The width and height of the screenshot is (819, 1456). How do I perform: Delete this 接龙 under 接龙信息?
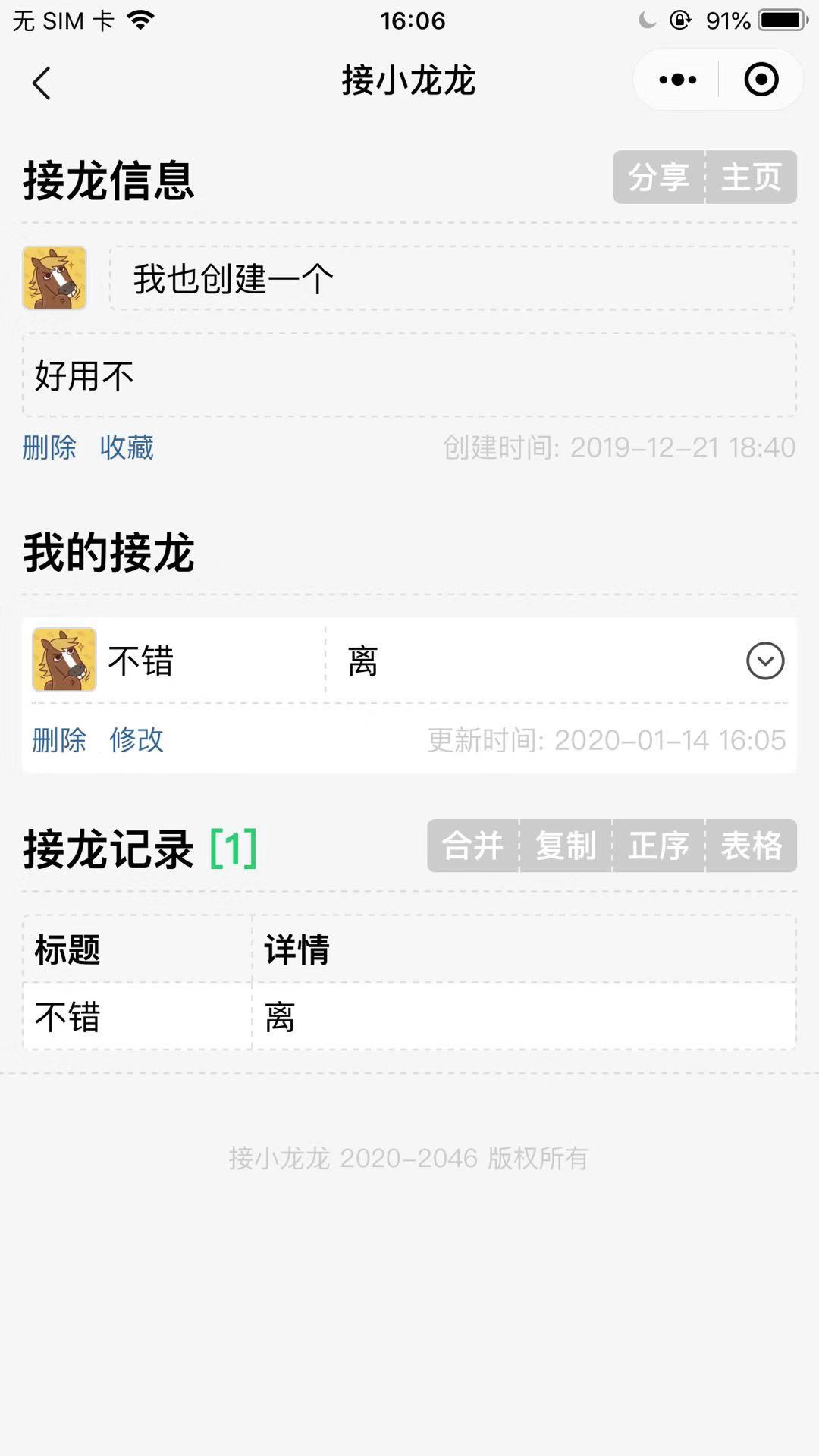tap(49, 447)
